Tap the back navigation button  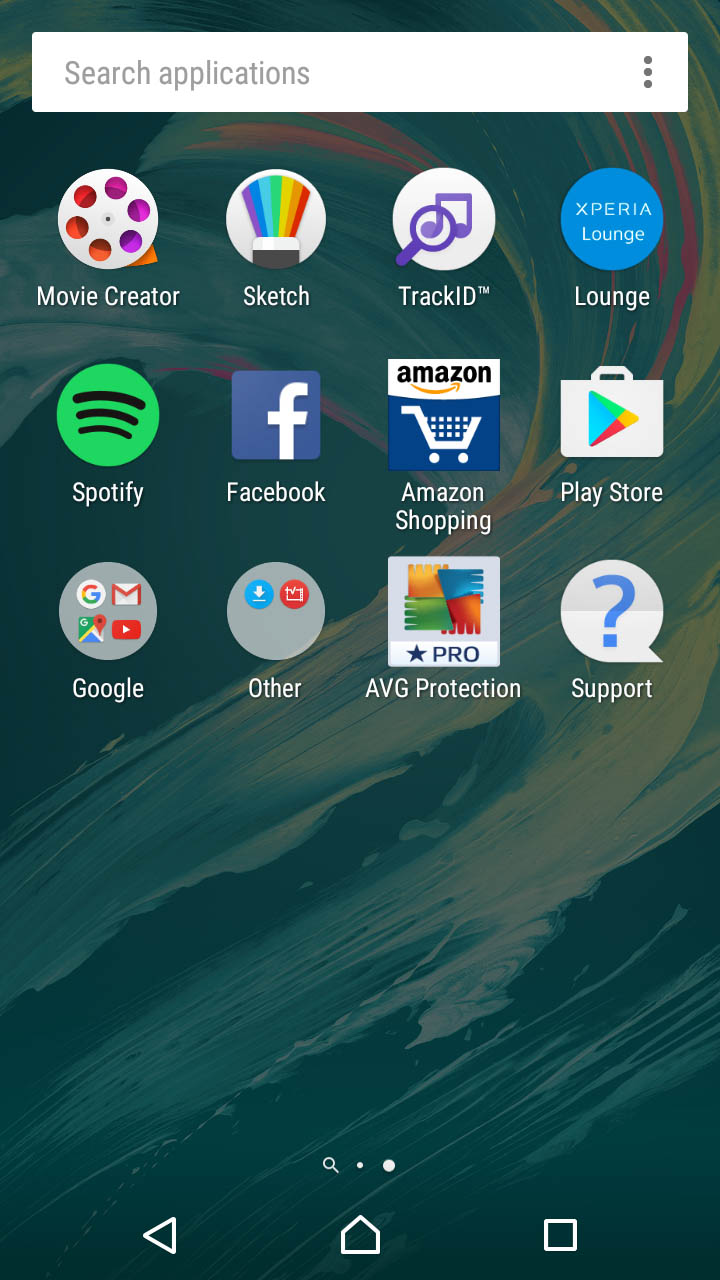[160, 1235]
